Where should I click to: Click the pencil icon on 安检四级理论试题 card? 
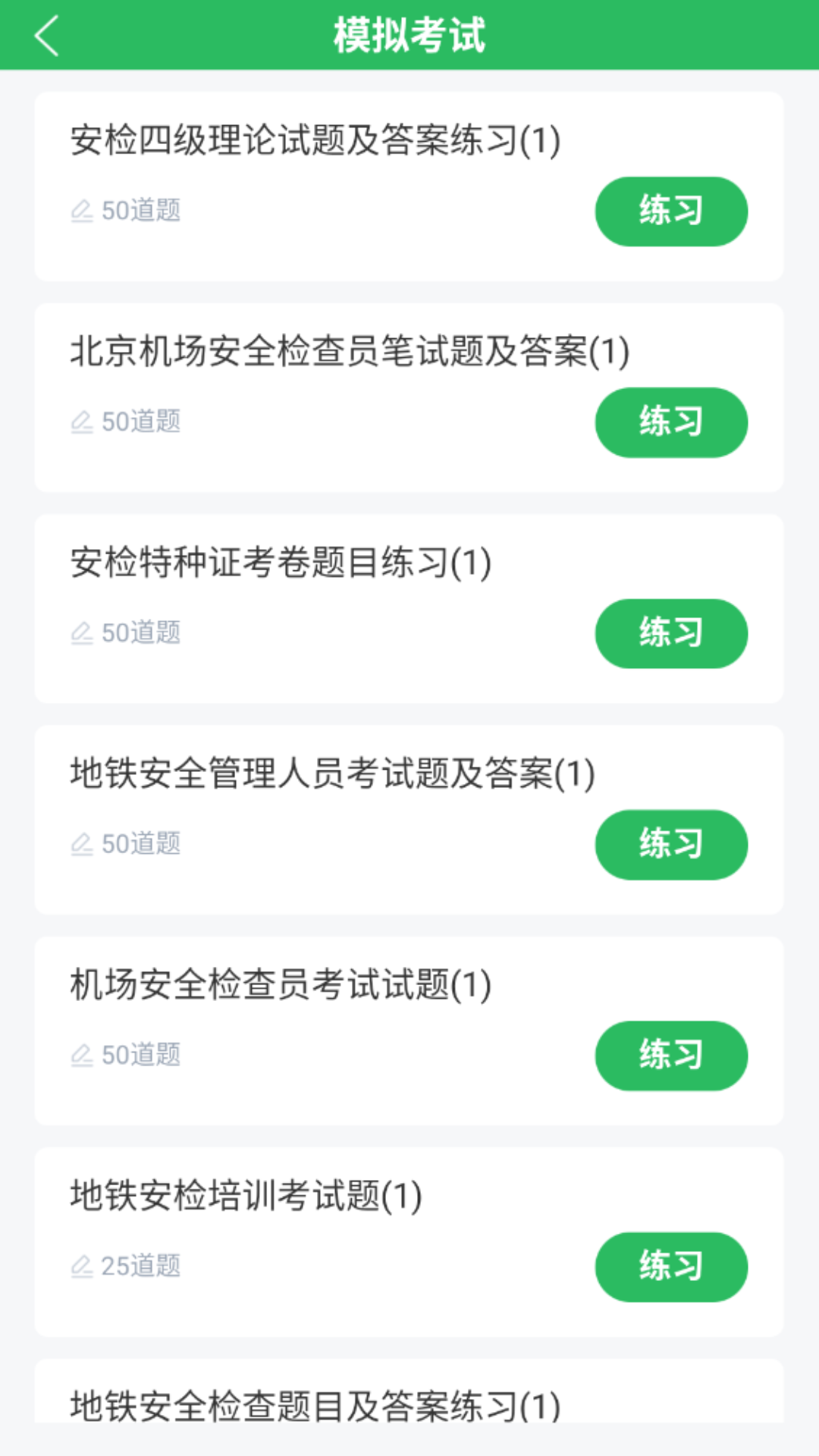[83, 211]
